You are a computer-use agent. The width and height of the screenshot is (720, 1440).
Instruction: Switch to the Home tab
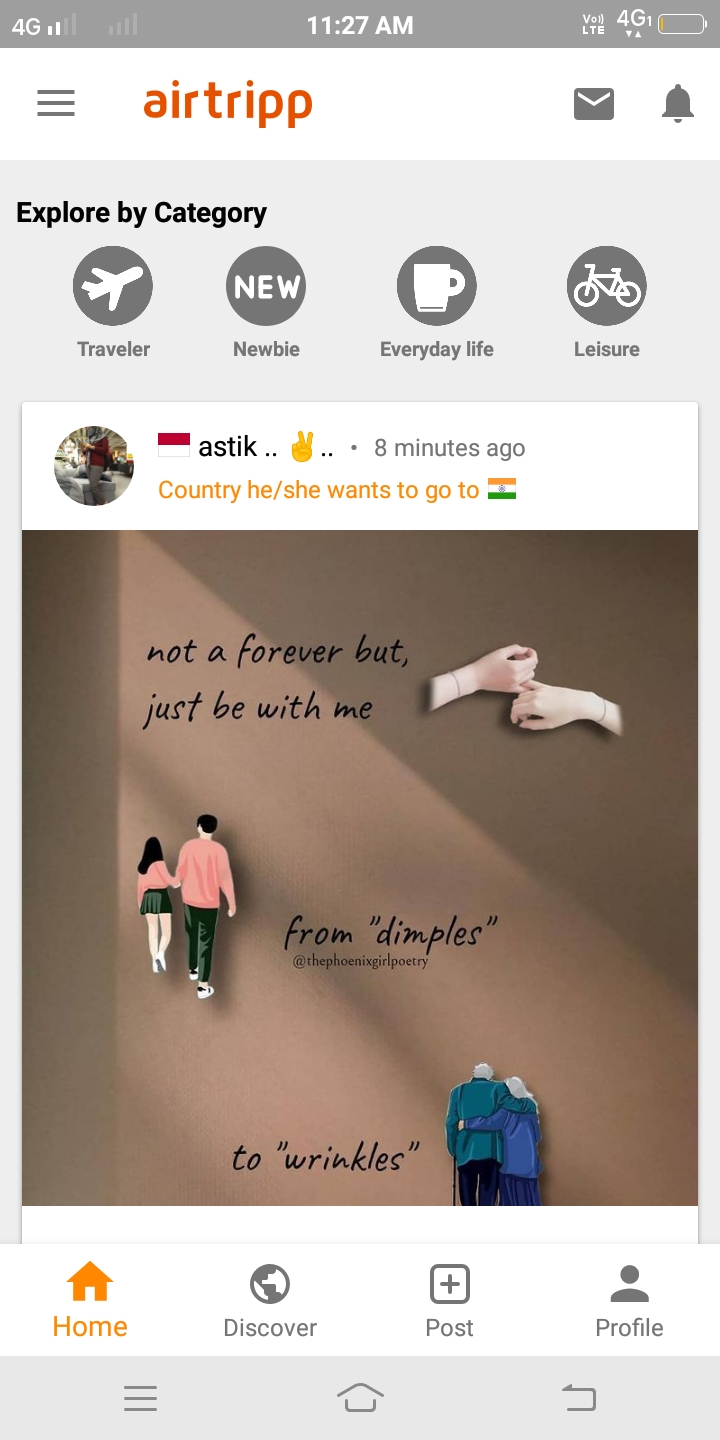90,1299
